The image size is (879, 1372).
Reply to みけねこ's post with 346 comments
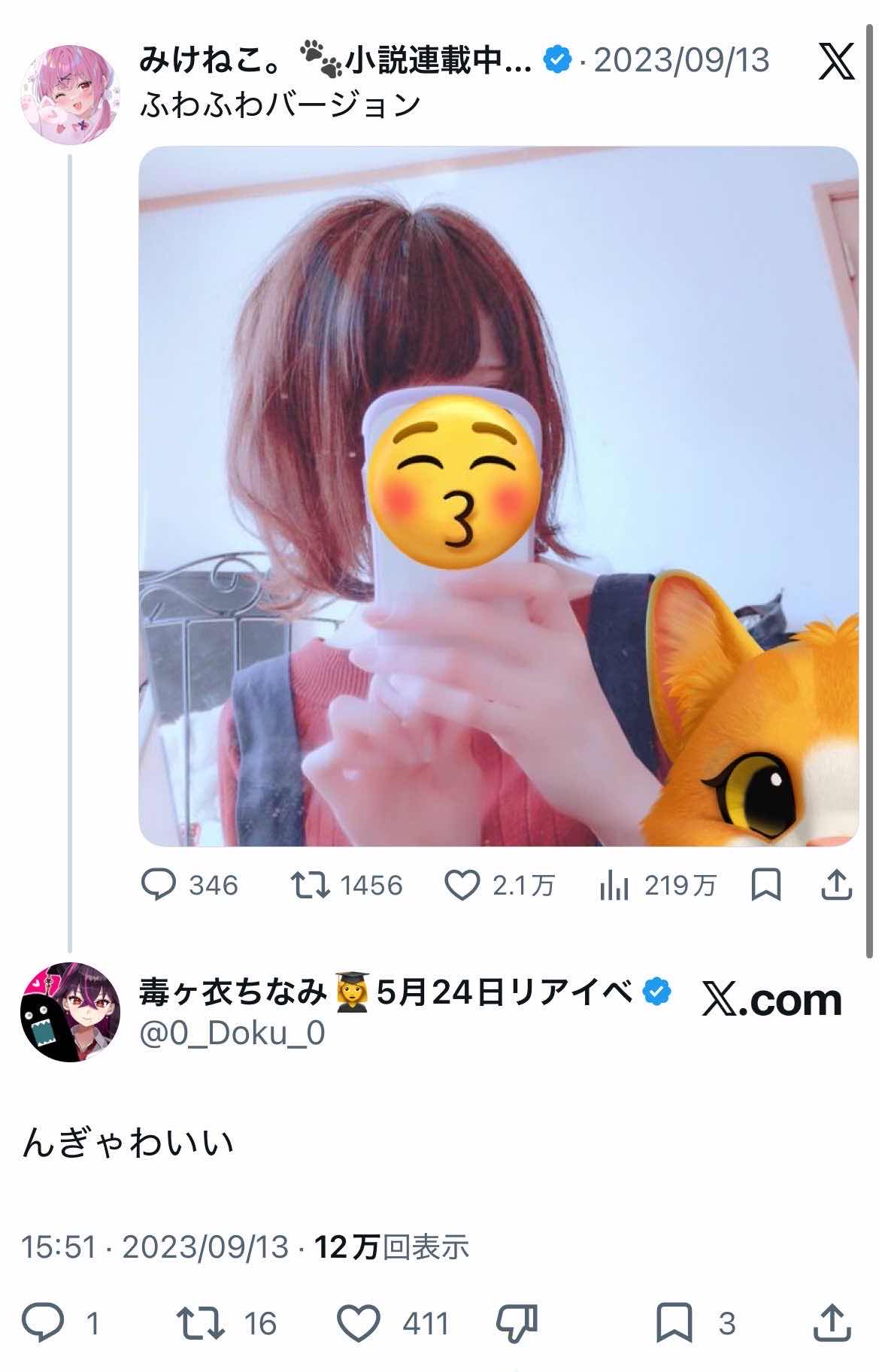click(159, 885)
